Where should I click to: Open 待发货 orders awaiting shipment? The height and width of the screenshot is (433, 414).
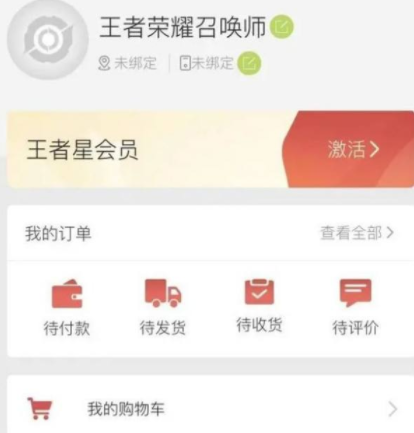tap(163, 307)
